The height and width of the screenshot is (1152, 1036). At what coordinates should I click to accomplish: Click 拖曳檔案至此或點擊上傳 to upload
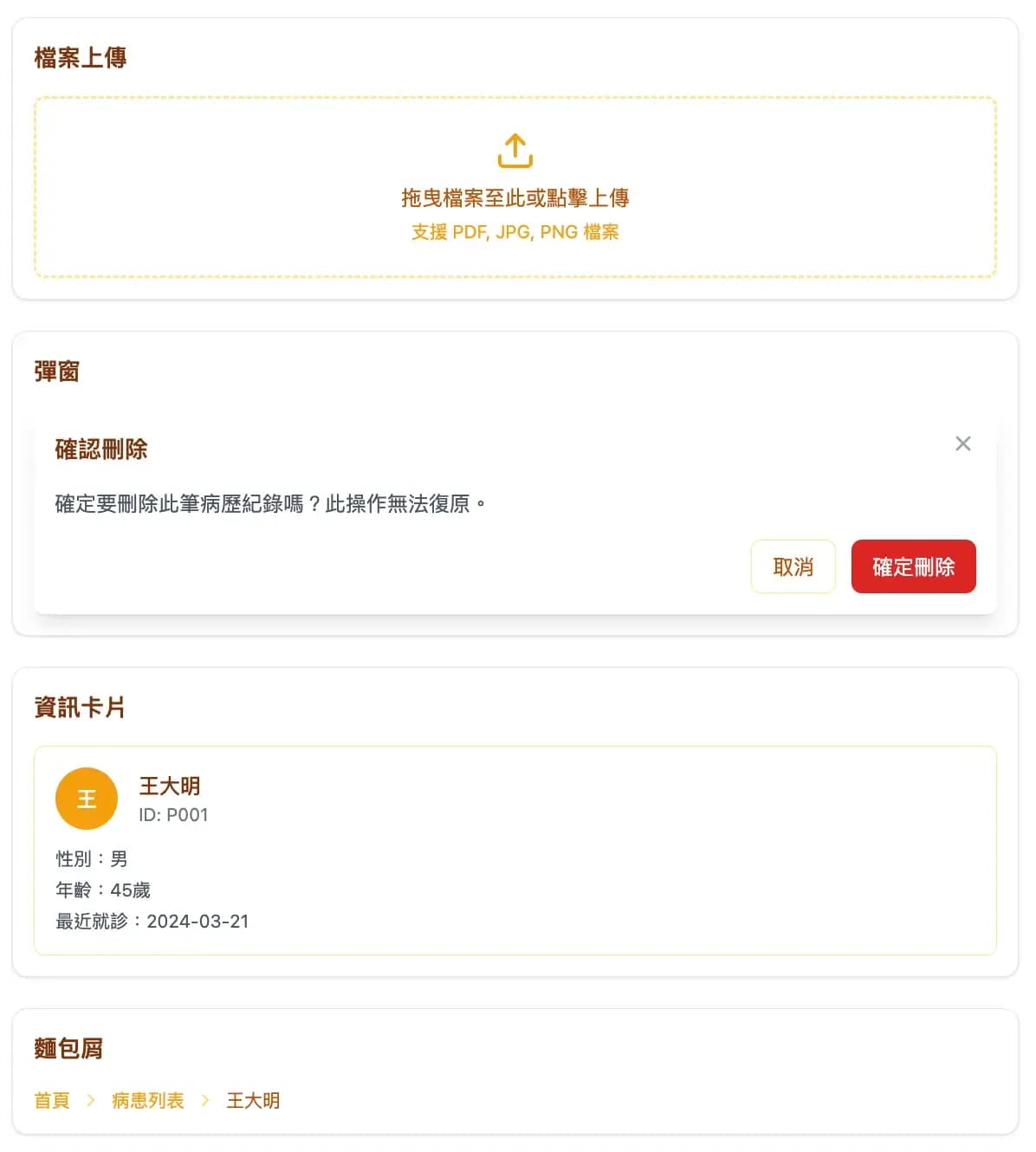click(515, 197)
